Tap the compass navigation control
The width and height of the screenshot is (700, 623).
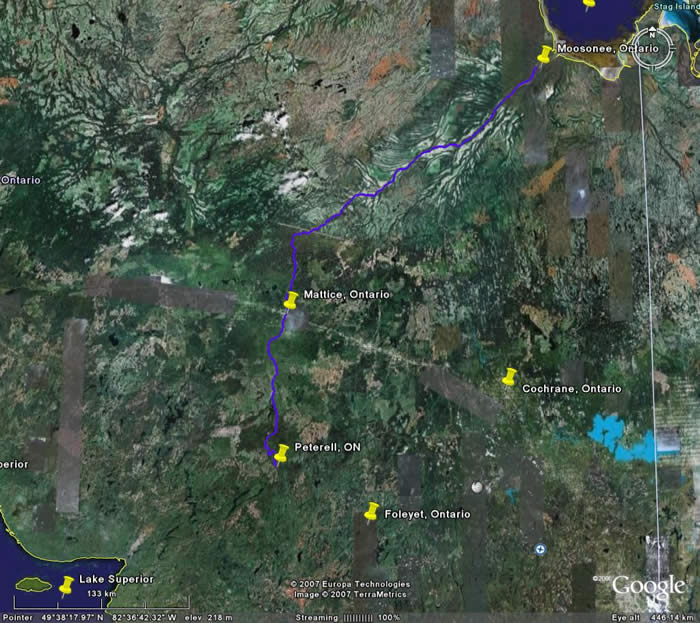point(650,49)
